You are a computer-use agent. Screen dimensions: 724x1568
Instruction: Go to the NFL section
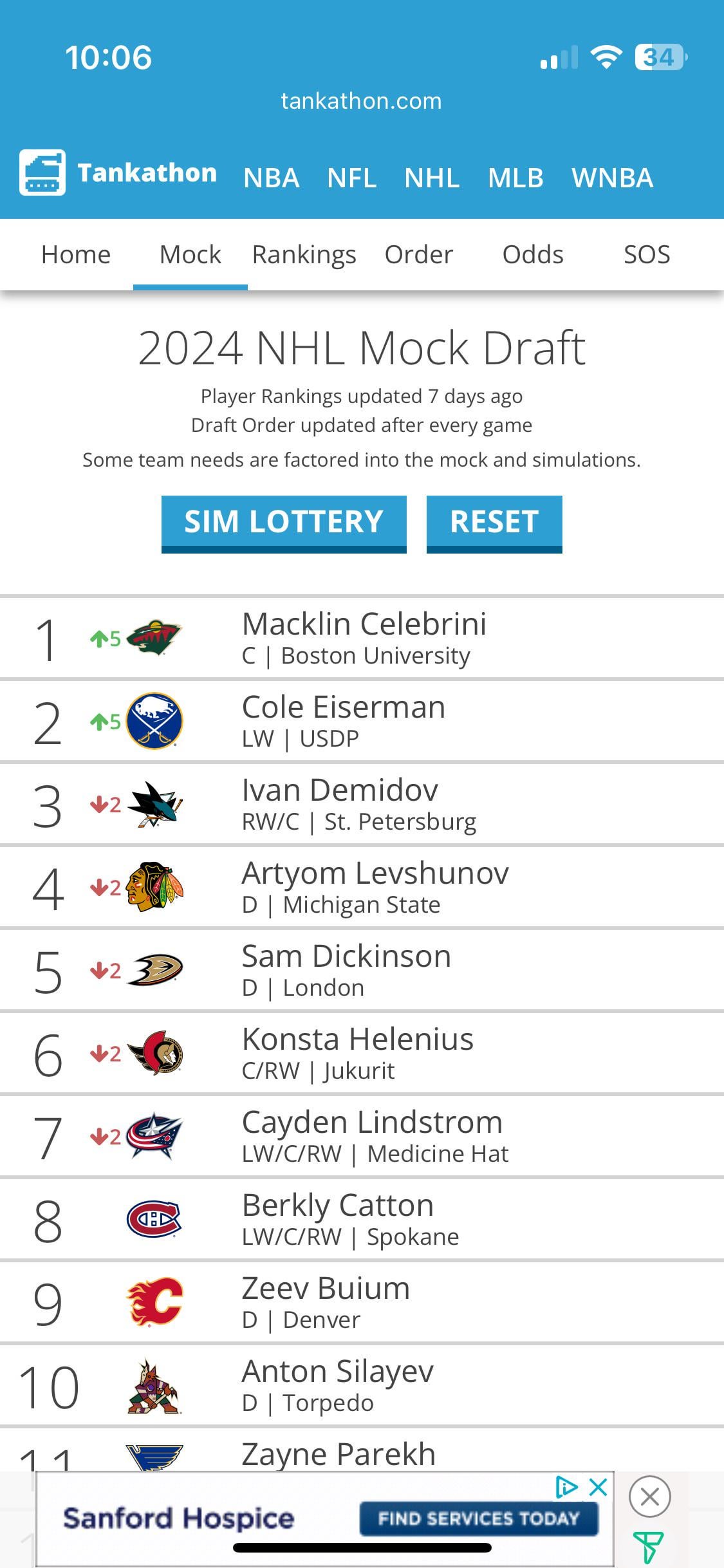pos(351,178)
